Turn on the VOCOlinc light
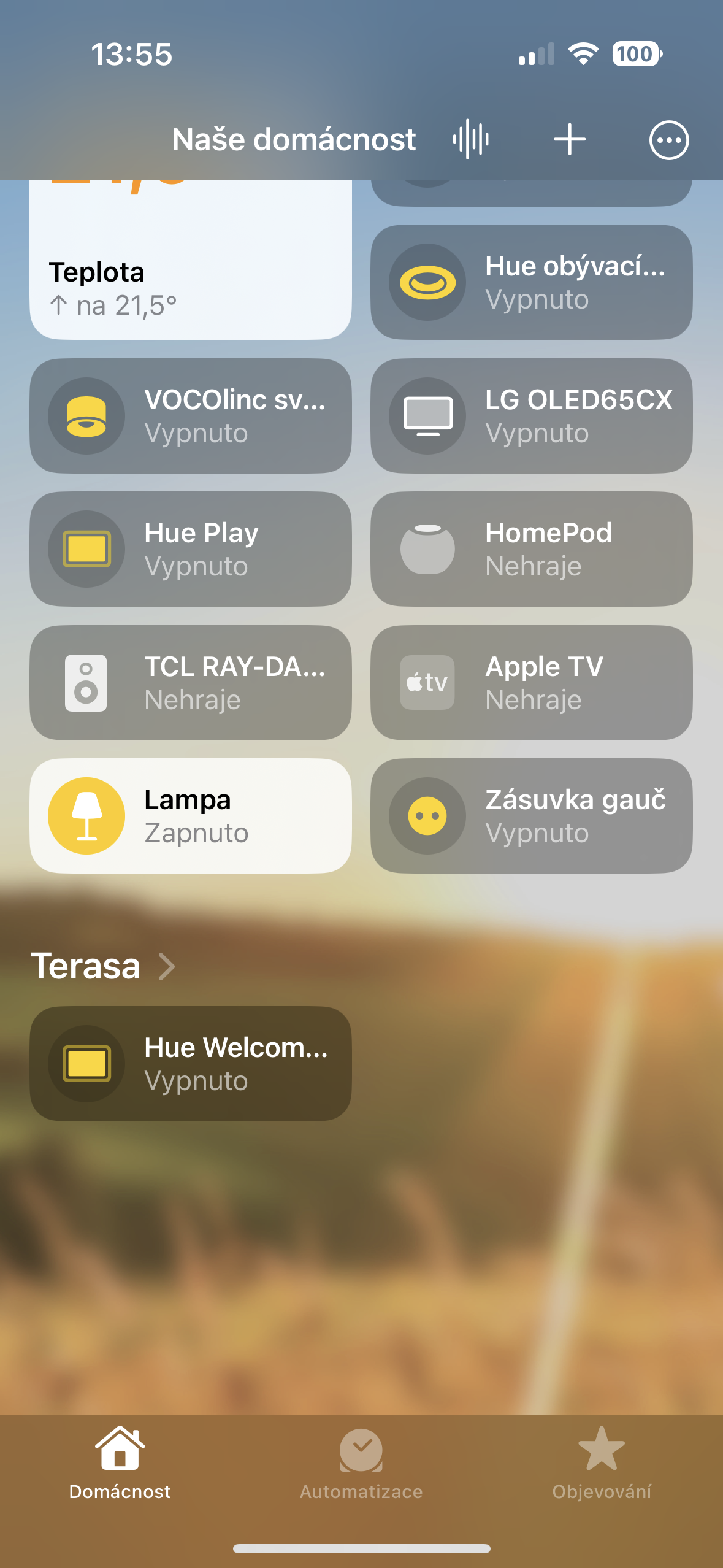 click(x=86, y=416)
